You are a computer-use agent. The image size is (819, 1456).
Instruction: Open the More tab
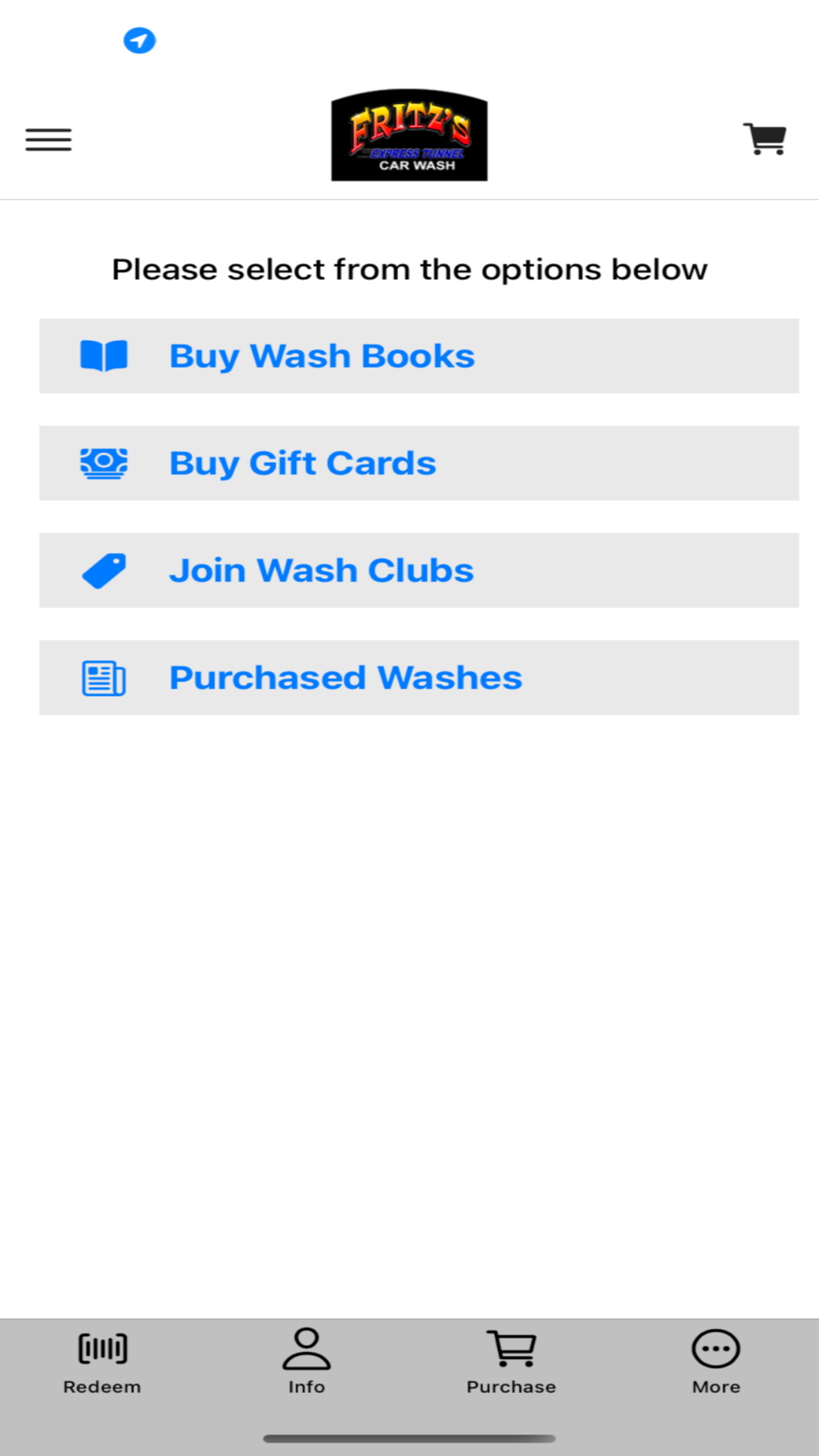(x=716, y=1363)
